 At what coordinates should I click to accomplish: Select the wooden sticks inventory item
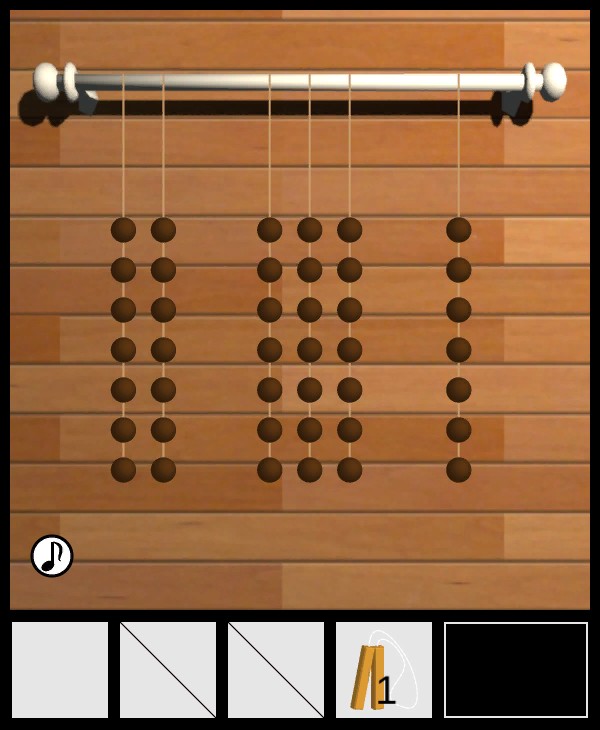pyautogui.click(x=383, y=670)
